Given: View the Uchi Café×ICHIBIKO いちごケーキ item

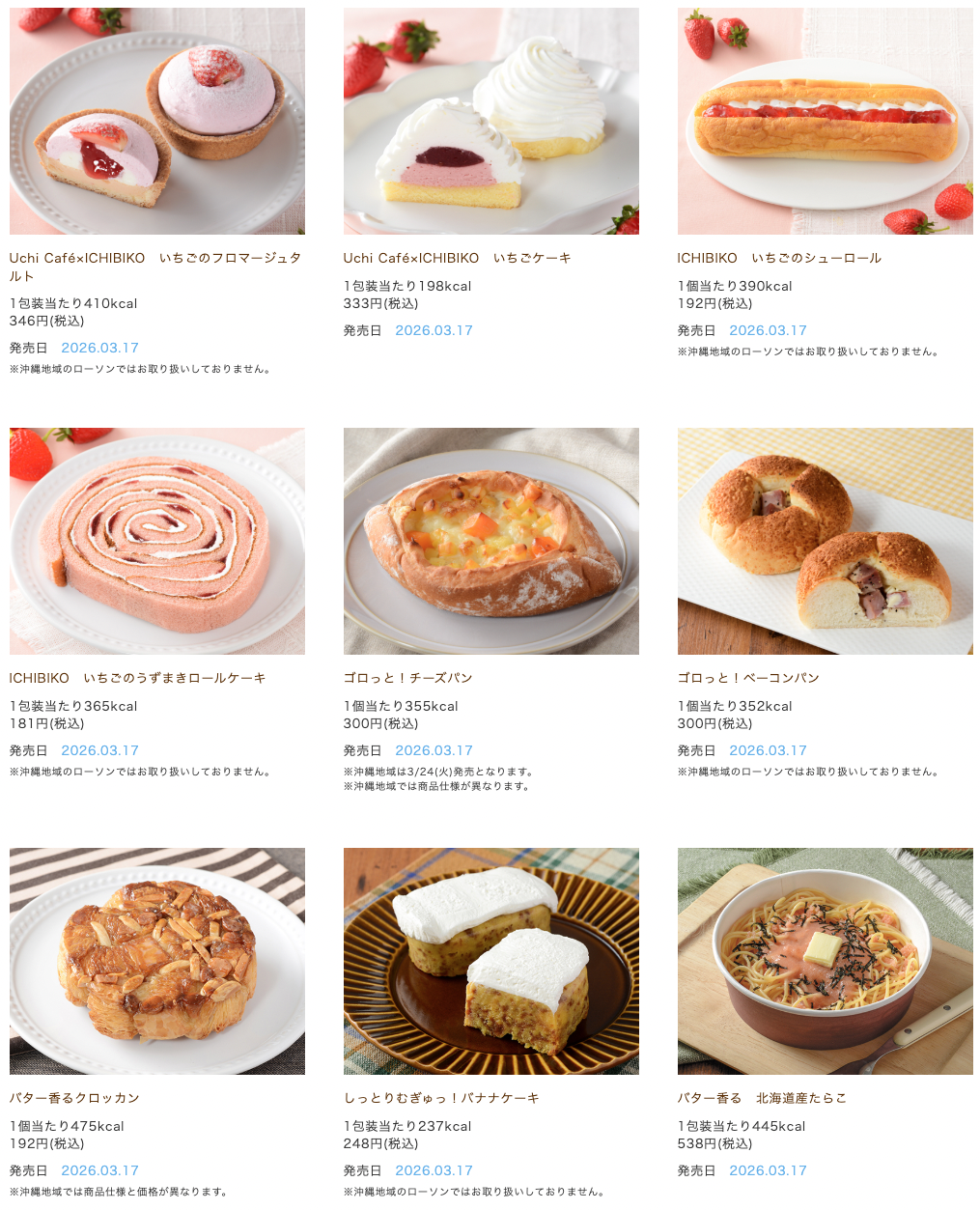Looking at the screenshot, I should click(490, 122).
